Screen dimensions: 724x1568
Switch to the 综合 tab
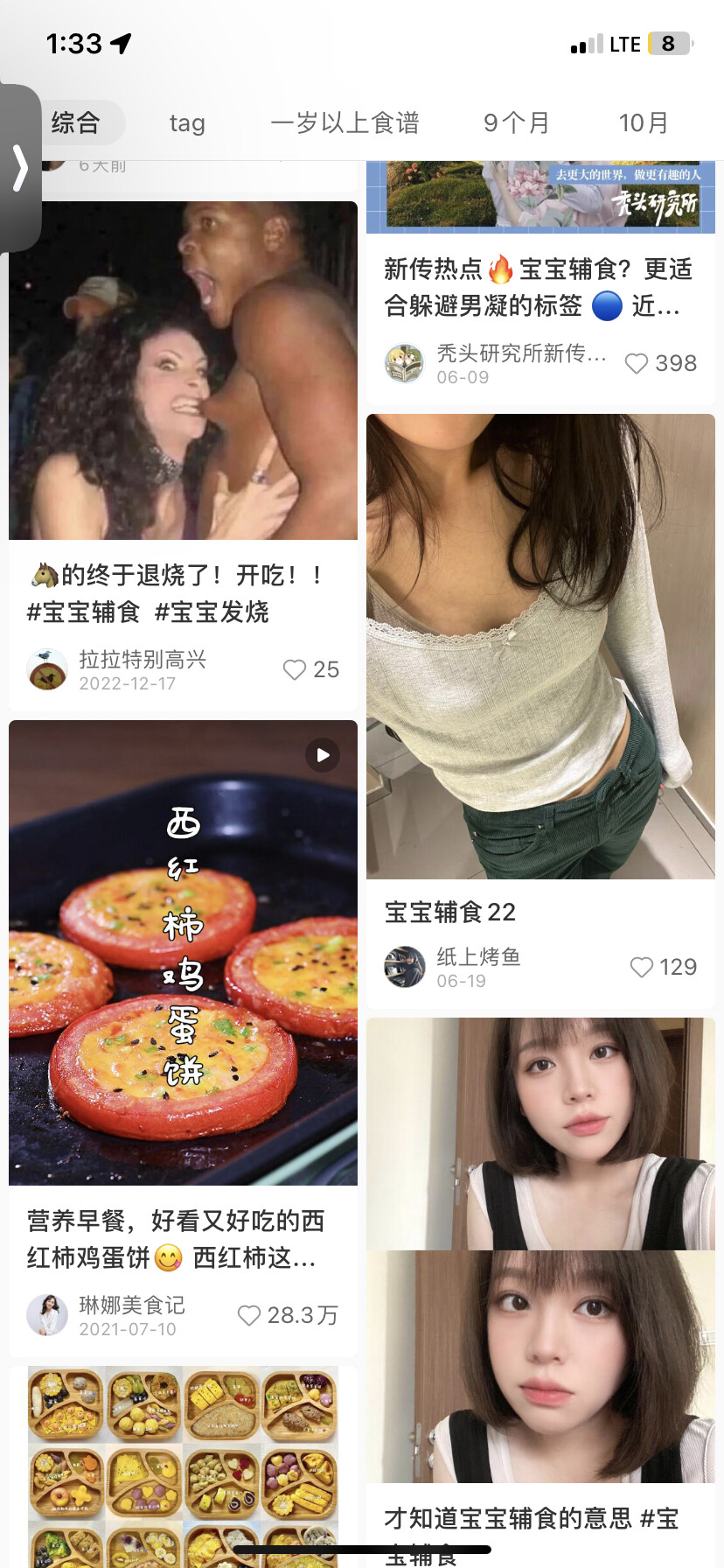click(76, 123)
